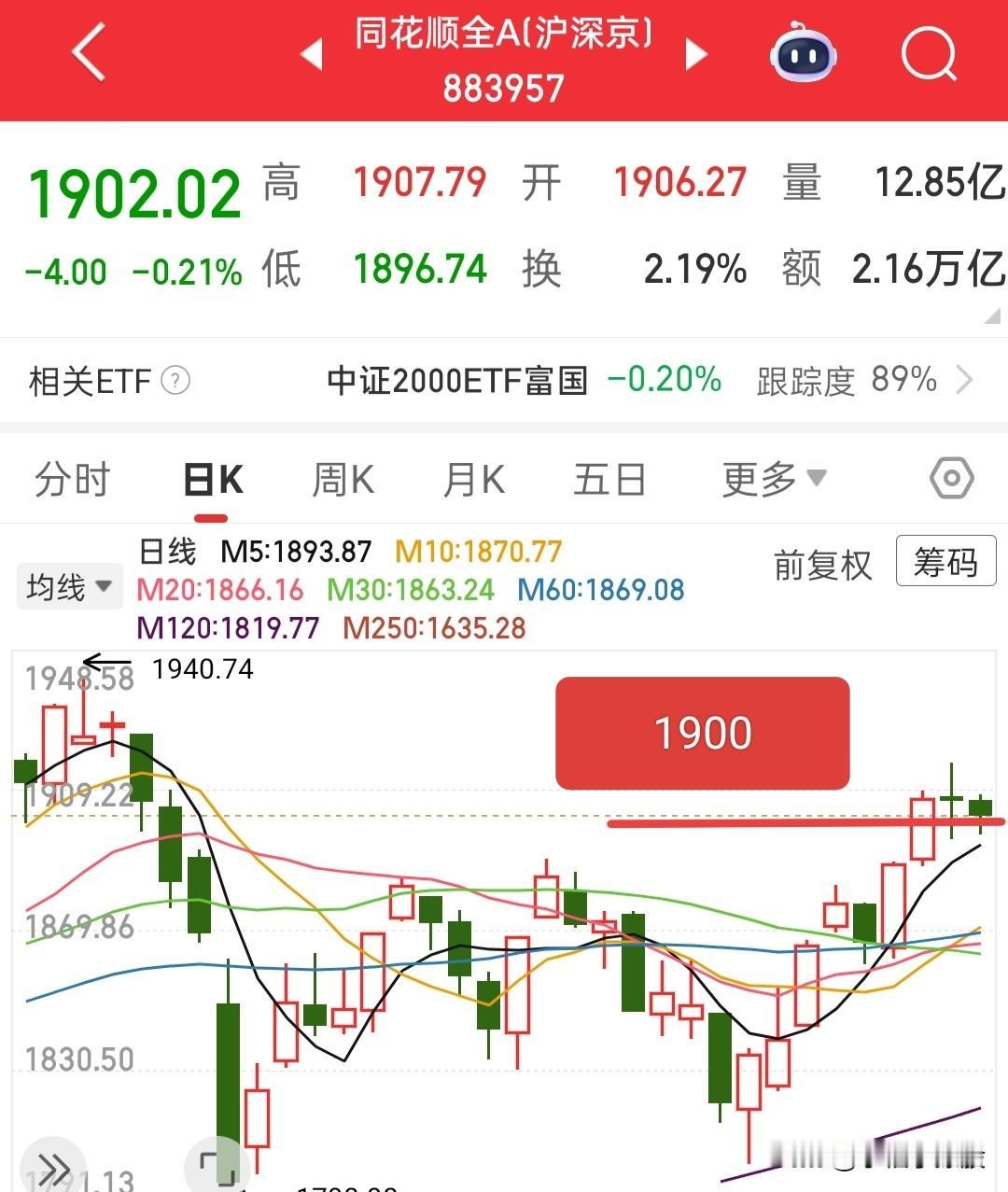
Task: Select the 日线 label on the chart
Action: point(166,551)
